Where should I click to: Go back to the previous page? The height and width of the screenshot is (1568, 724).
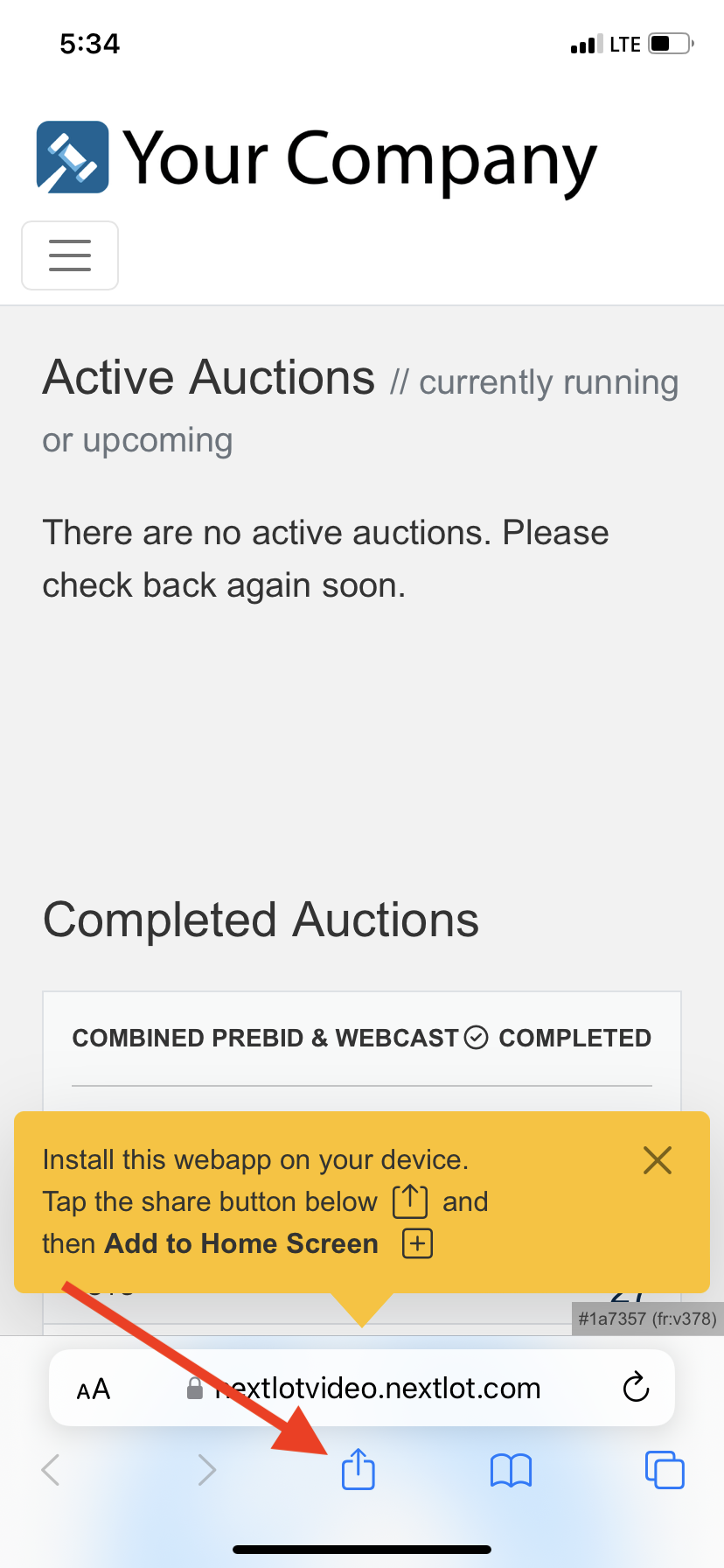click(x=52, y=1470)
